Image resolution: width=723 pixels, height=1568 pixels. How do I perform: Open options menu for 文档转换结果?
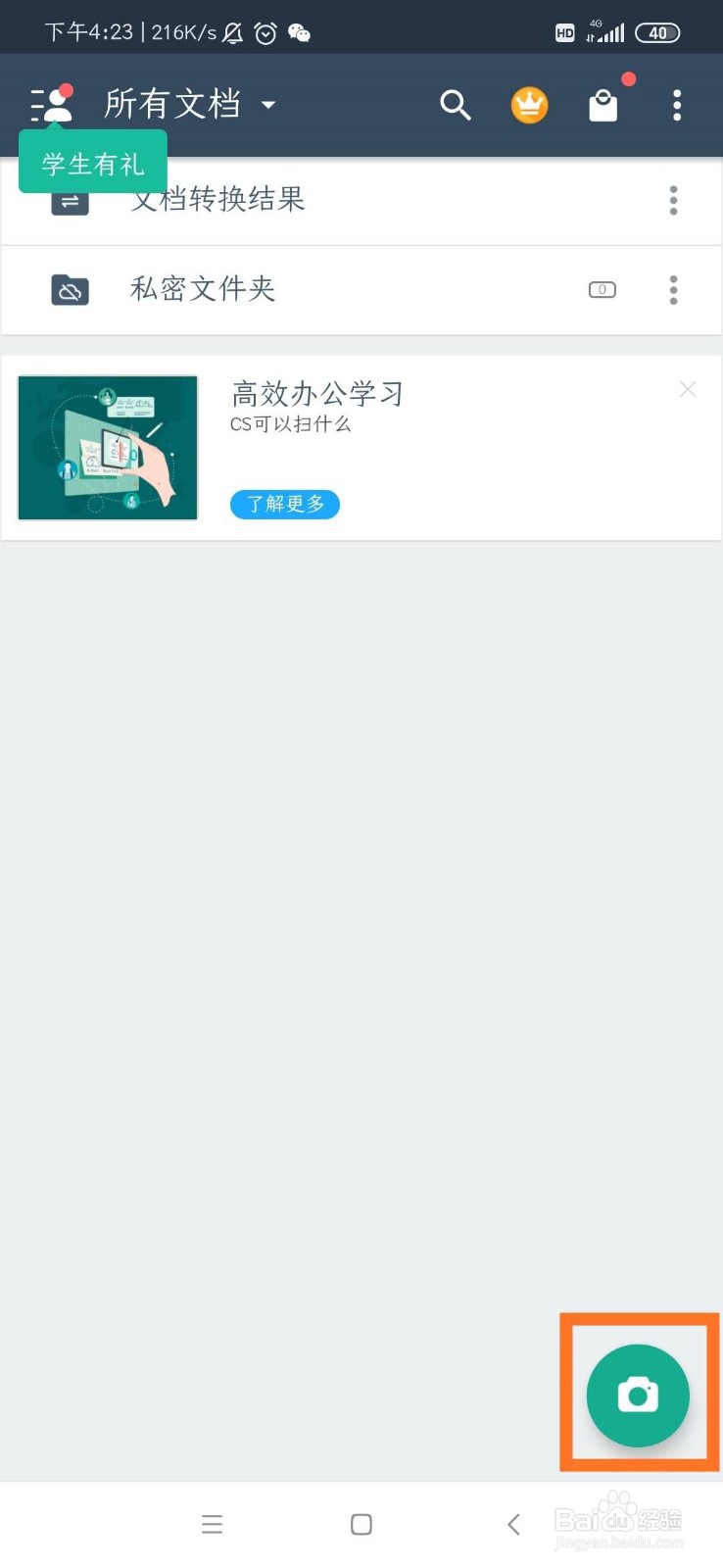tap(673, 200)
